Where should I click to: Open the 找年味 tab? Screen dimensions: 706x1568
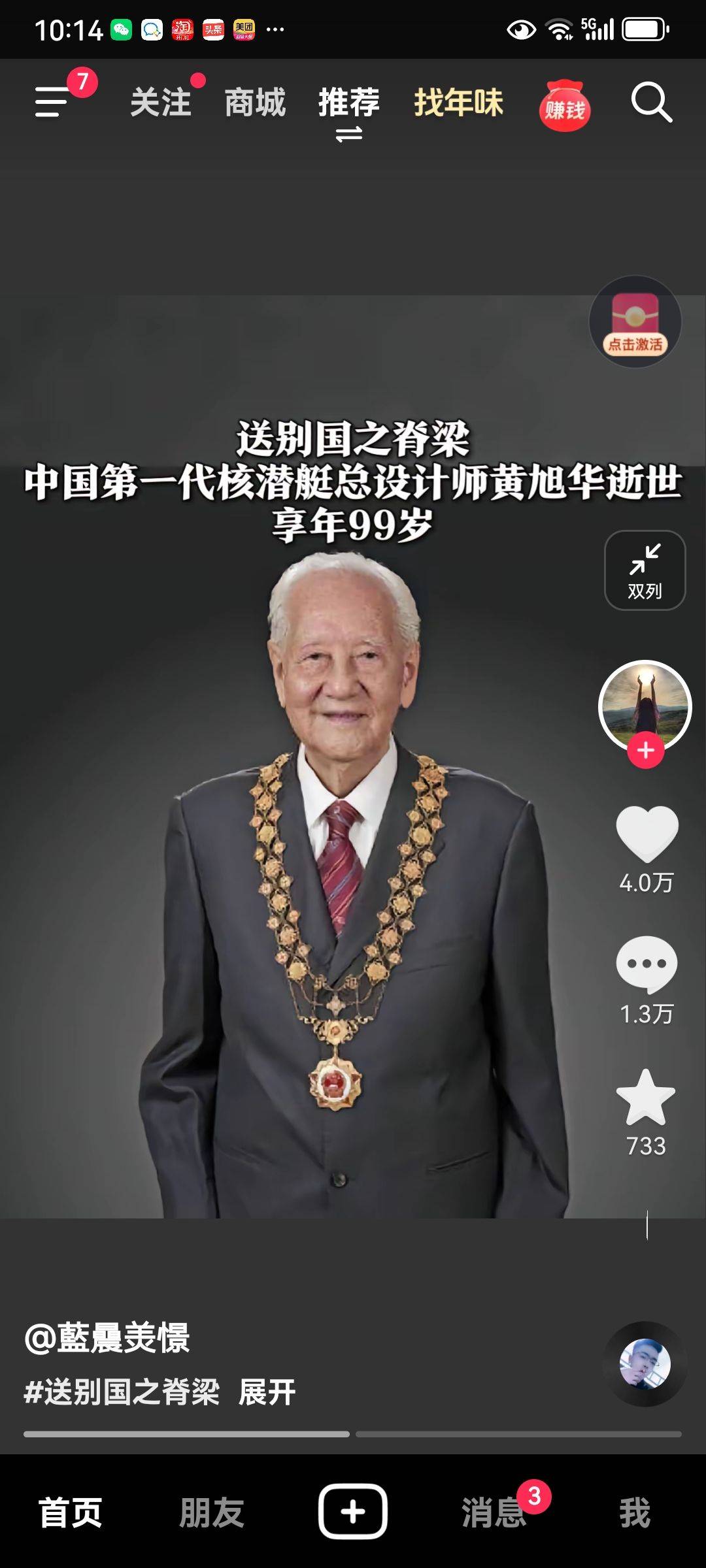point(458,103)
